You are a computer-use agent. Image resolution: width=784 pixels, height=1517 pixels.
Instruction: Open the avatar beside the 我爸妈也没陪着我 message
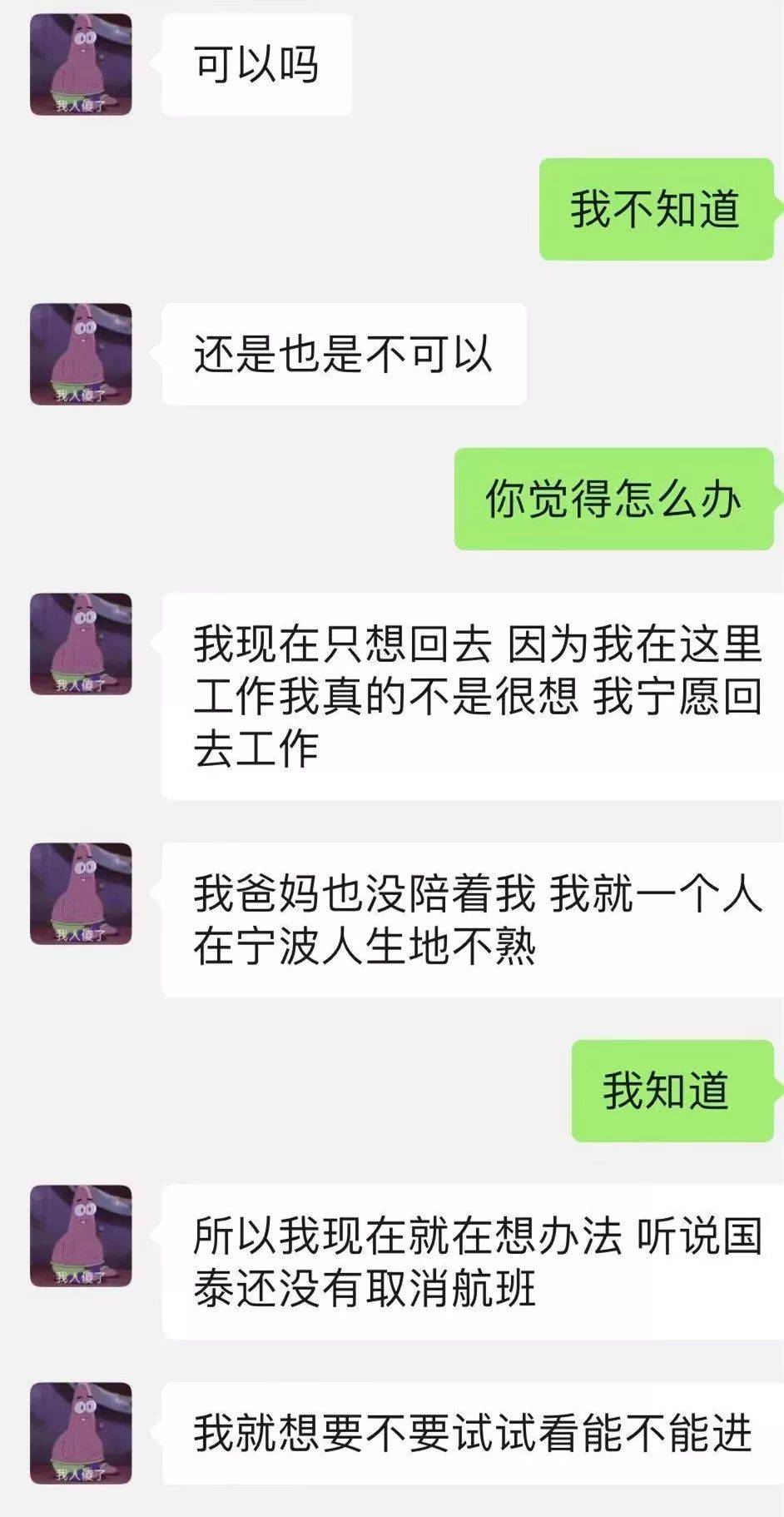click(x=81, y=894)
